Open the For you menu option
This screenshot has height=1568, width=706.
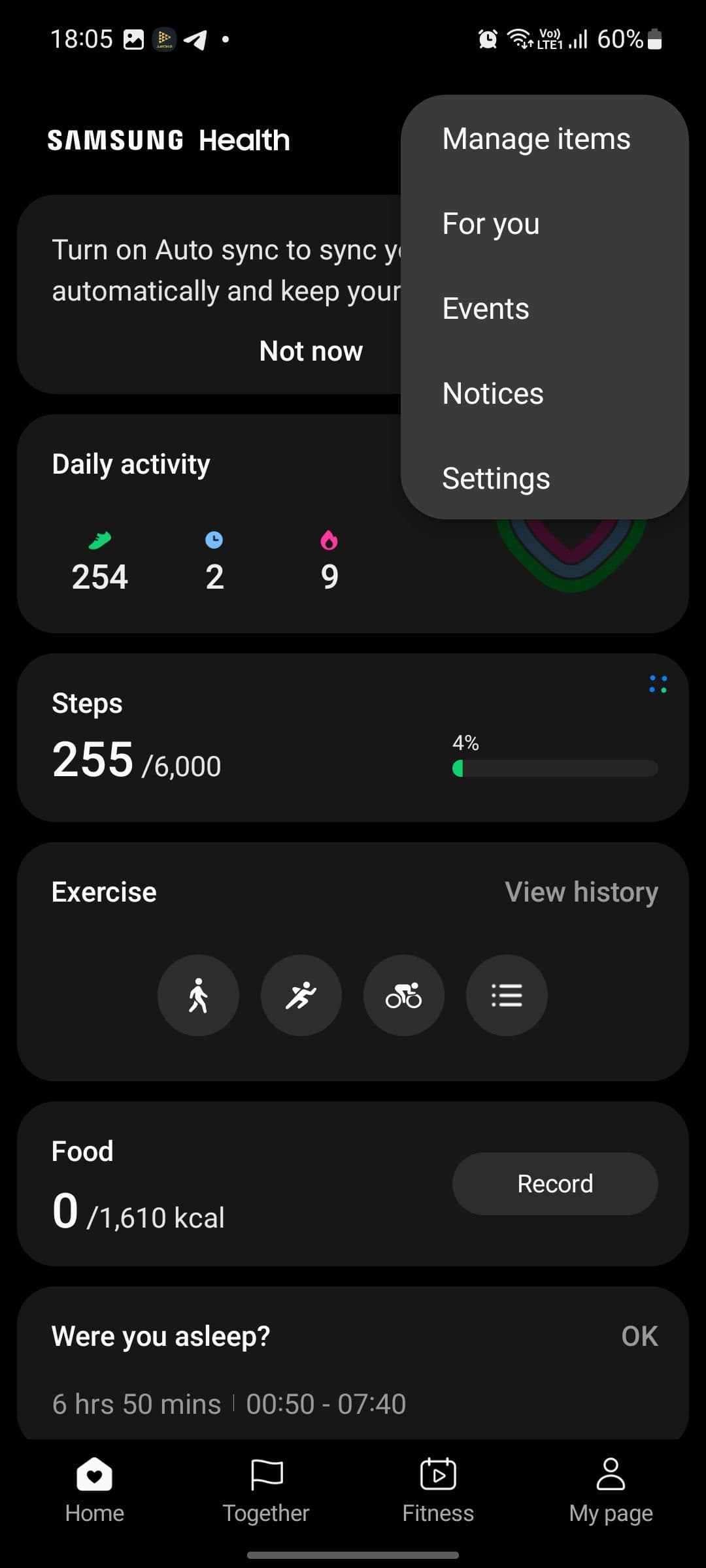(491, 224)
